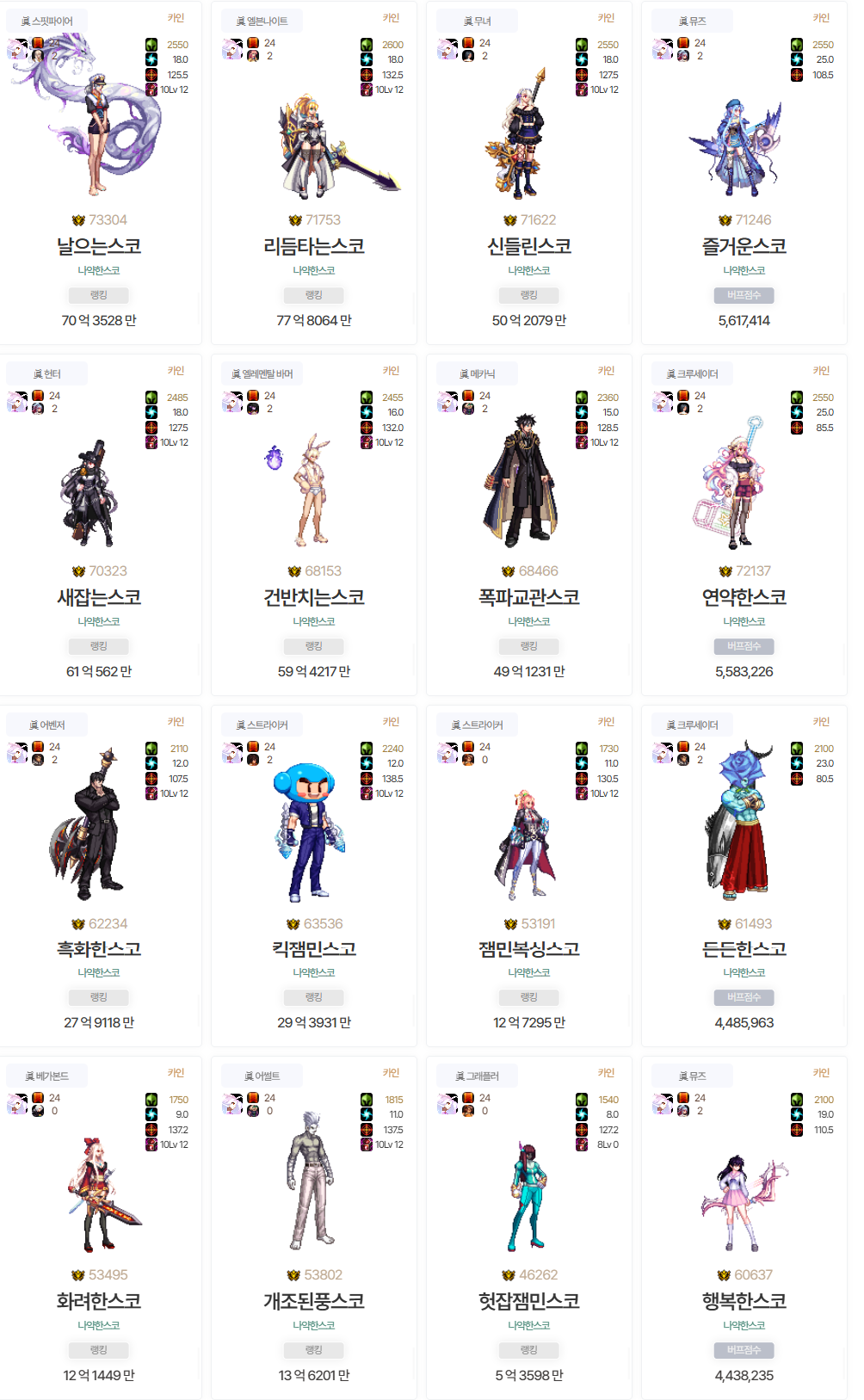Screen dimensions: 864x1400
Task: Open the 연약한스코 character card
Action: click(744, 525)
